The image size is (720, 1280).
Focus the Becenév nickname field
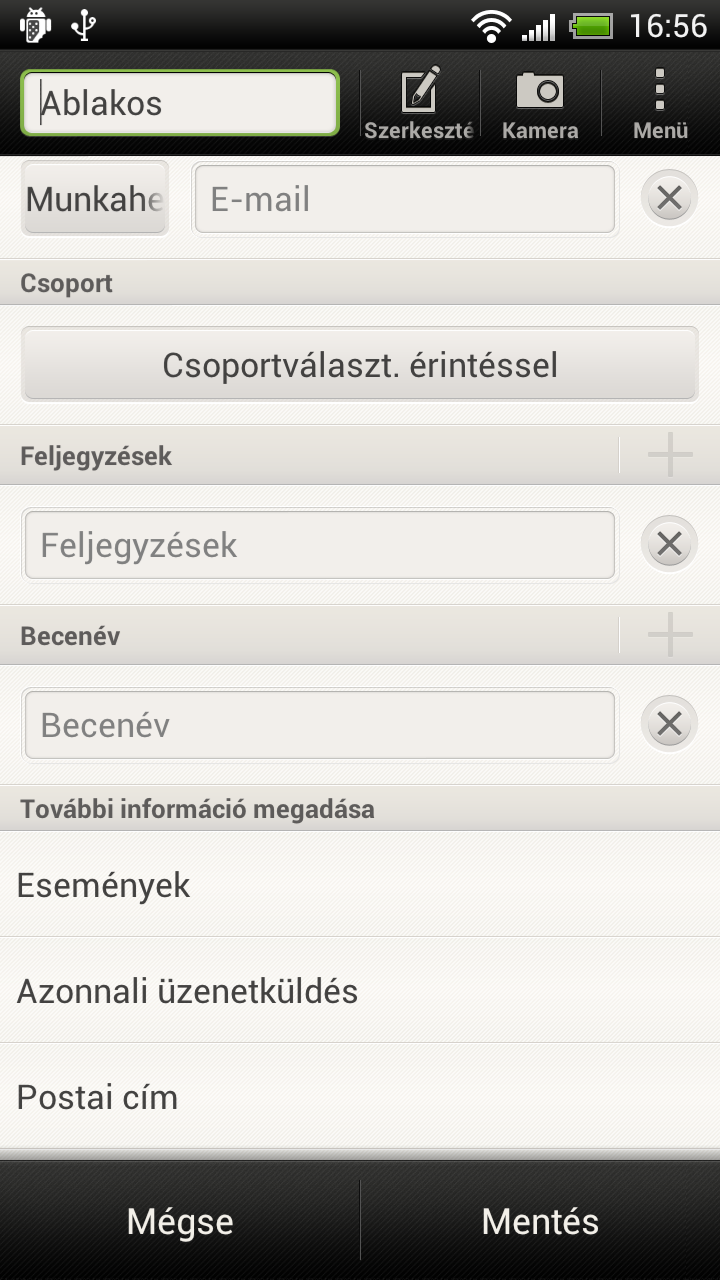coord(319,725)
